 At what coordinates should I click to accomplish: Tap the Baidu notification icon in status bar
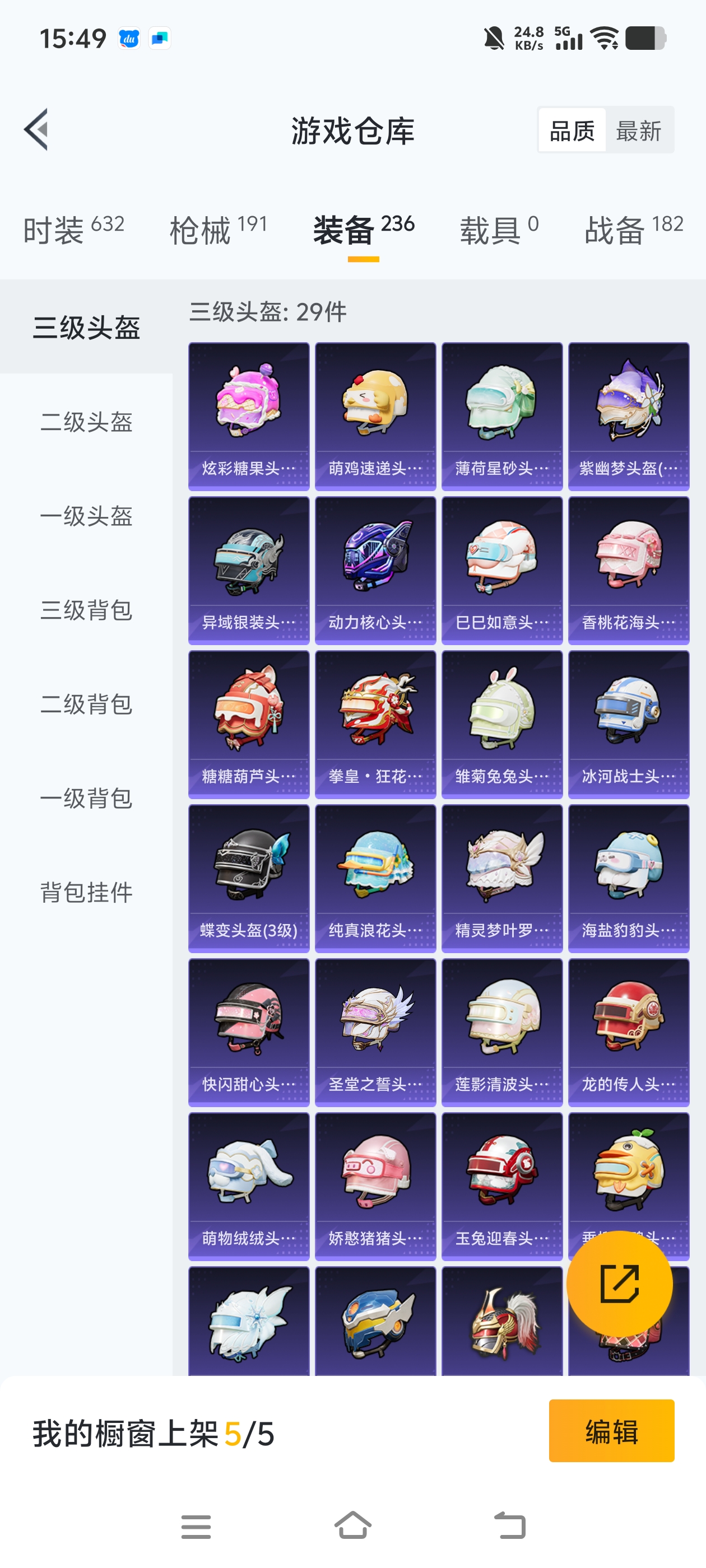pyautogui.click(x=128, y=38)
